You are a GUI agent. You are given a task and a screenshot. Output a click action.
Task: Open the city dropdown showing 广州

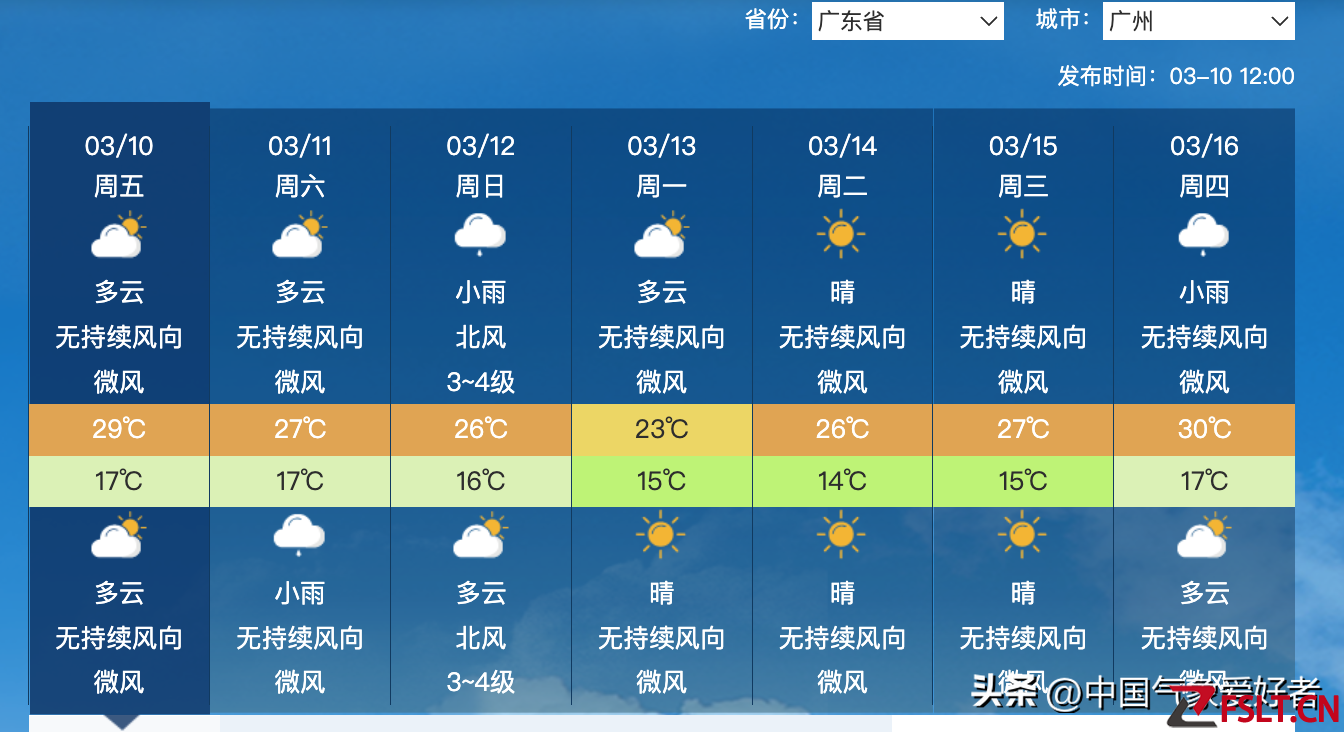[x=1198, y=21]
